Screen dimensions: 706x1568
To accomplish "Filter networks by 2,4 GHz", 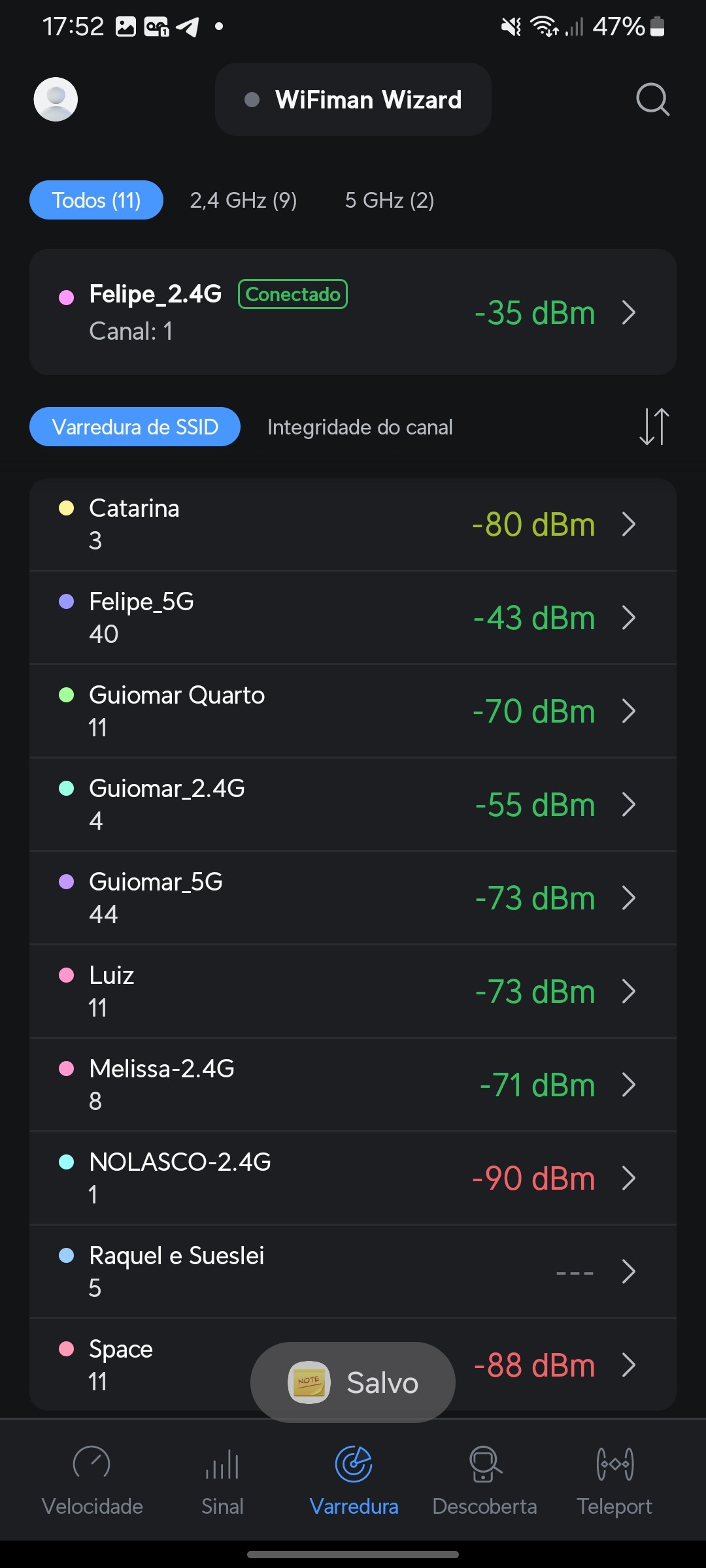I will pos(243,200).
